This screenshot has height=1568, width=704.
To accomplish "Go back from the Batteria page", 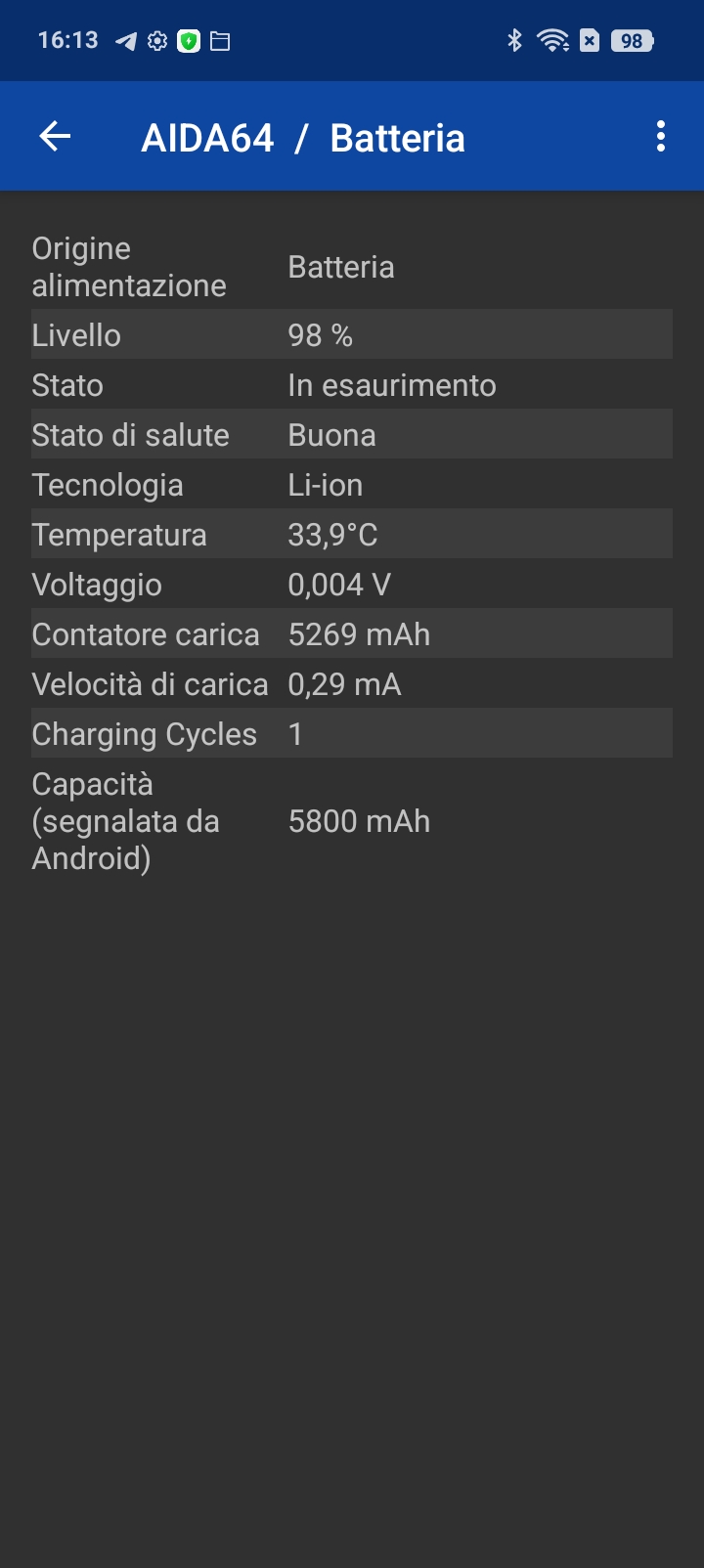I will (x=55, y=137).
